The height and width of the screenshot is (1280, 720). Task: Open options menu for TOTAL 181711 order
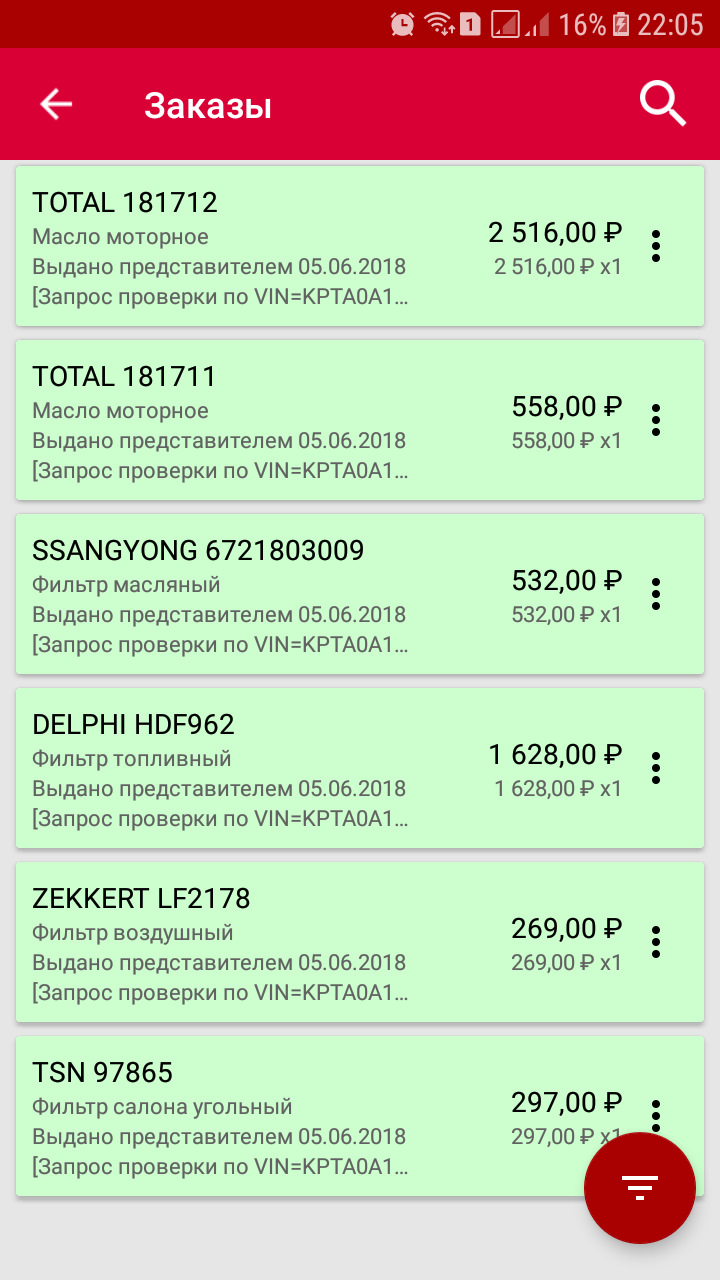(x=656, y=420)
